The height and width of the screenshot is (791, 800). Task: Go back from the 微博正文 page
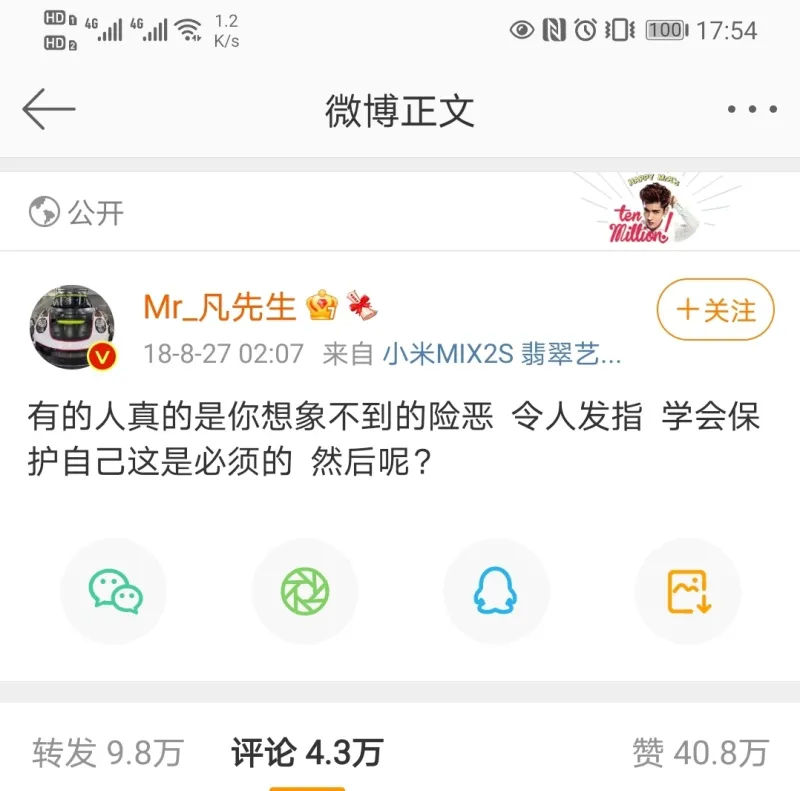(x=48, y=109)
